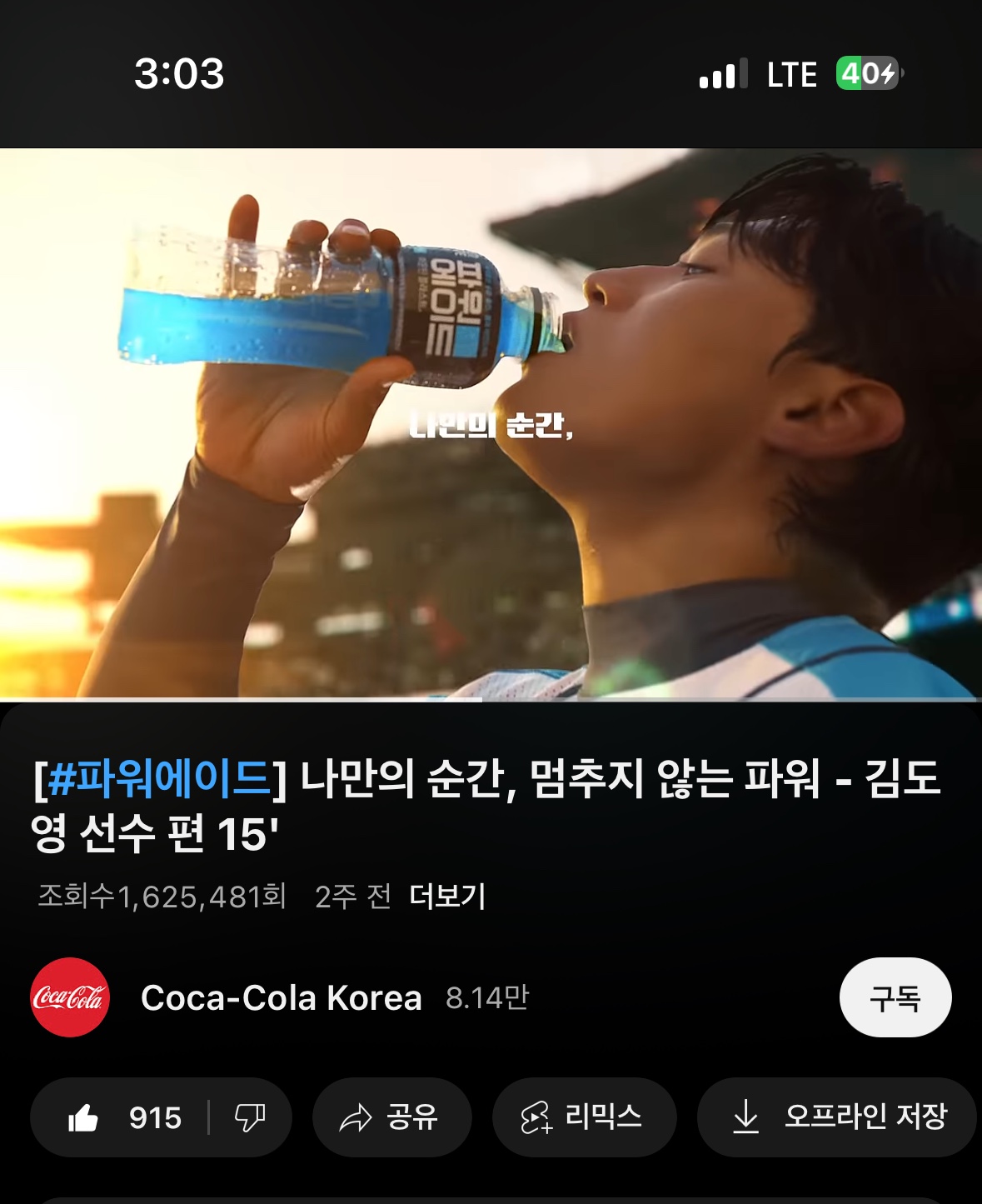Screen dimensions: 982x1204
Task: Share the video via 공유
Action: (391, 1117)
